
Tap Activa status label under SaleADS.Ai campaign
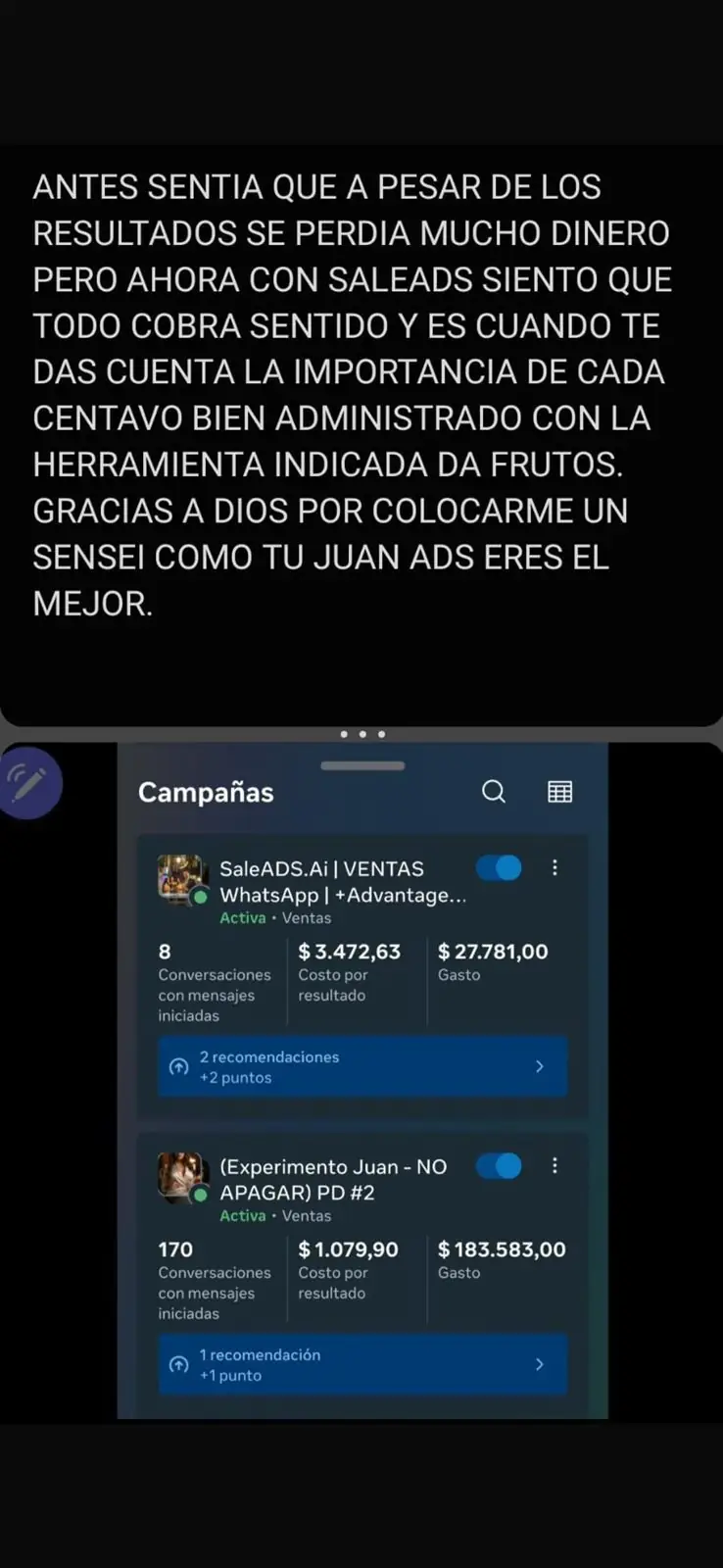pyautogui.click(x=242, y=918)
